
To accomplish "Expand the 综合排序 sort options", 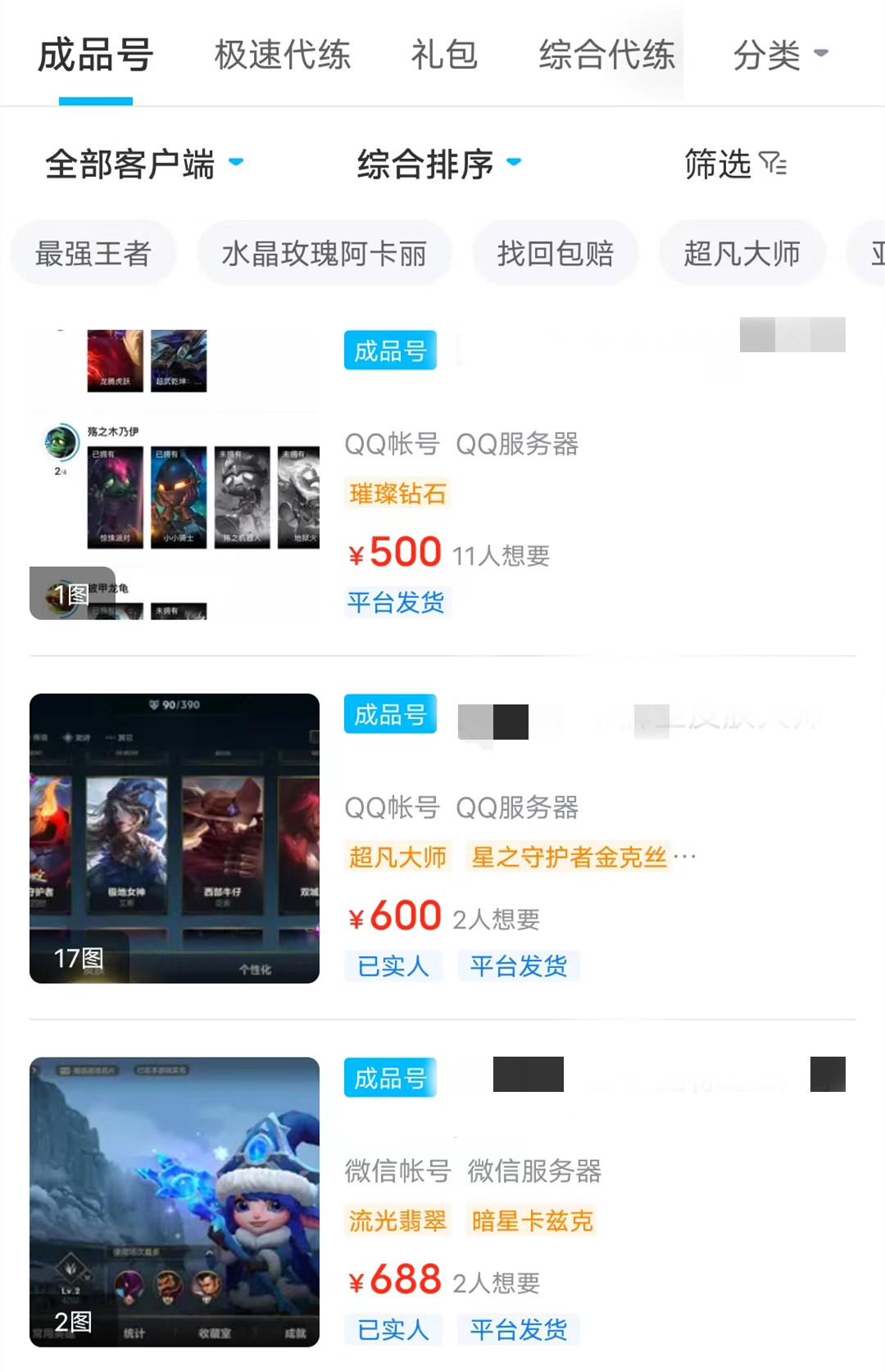I will (x=438, y=164).
